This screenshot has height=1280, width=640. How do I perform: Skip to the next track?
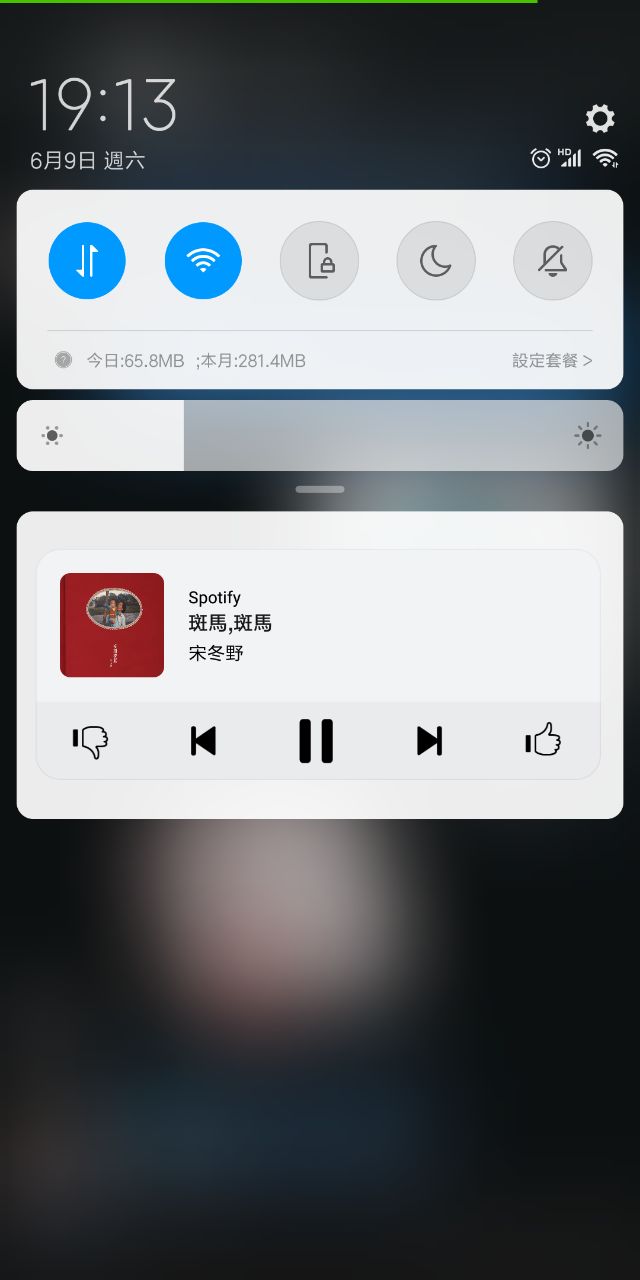tap(430, 741)
